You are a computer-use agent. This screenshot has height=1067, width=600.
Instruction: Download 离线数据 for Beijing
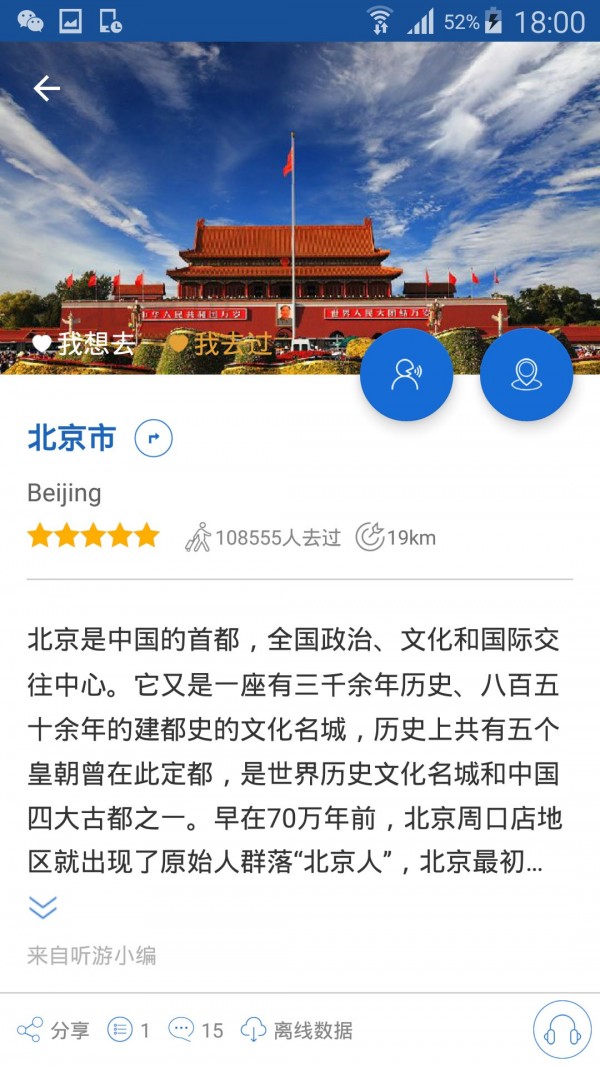click(x=297, y=1030)
